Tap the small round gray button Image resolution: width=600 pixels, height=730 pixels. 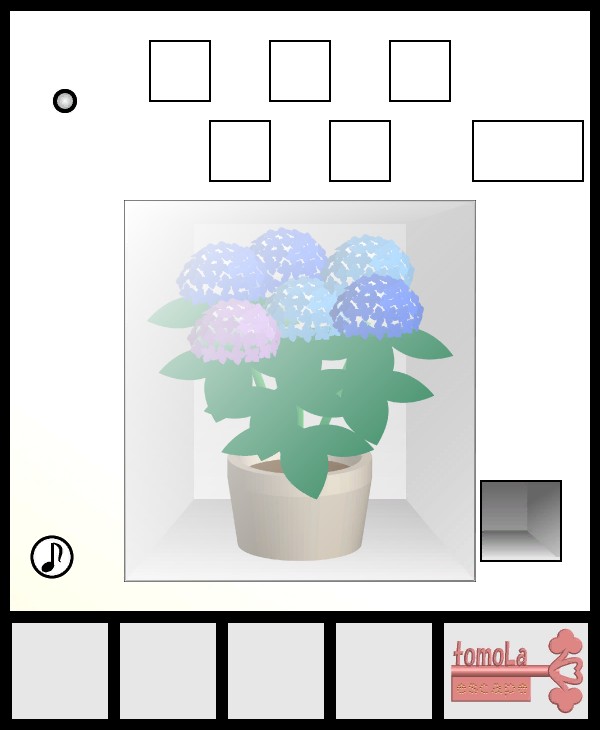point(65,101)
